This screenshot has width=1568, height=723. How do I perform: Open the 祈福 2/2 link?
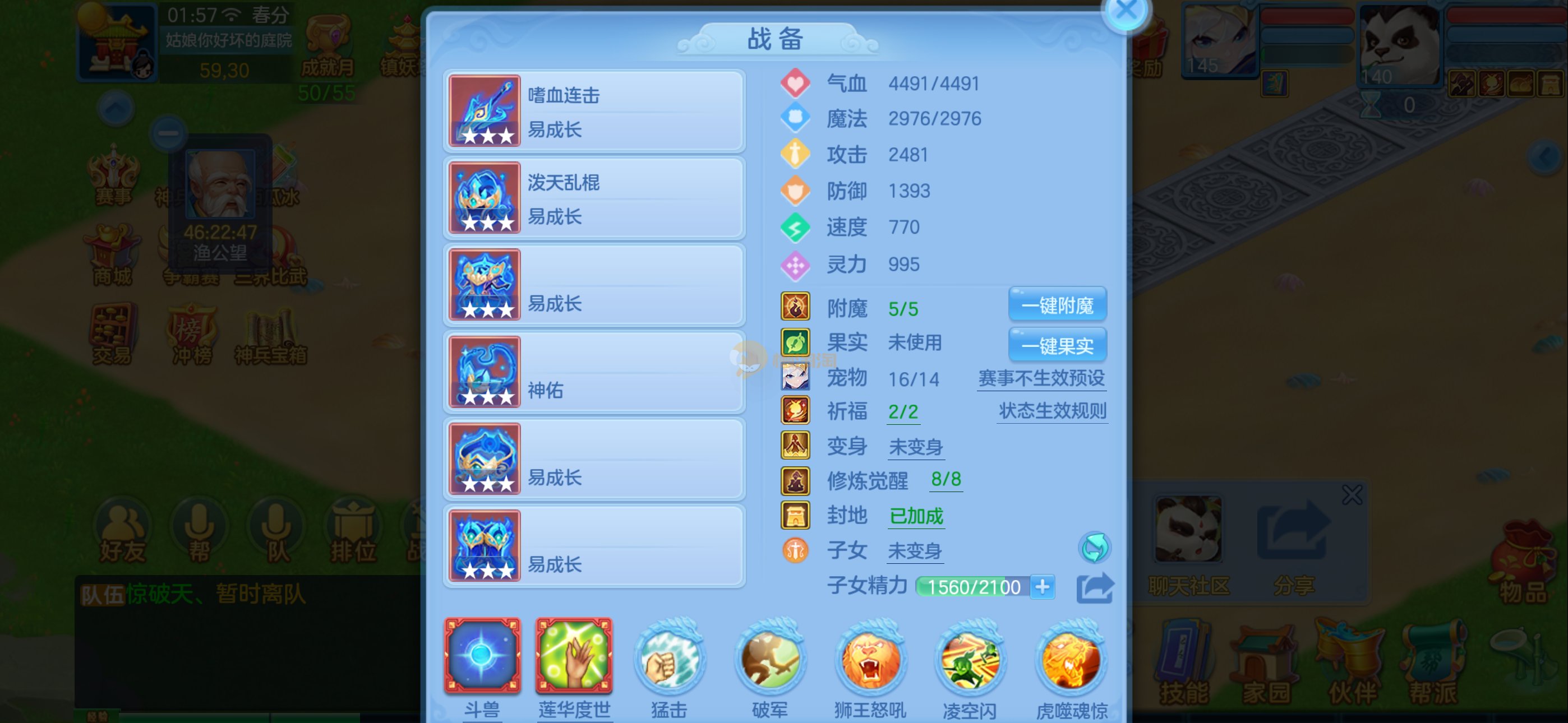903,412
